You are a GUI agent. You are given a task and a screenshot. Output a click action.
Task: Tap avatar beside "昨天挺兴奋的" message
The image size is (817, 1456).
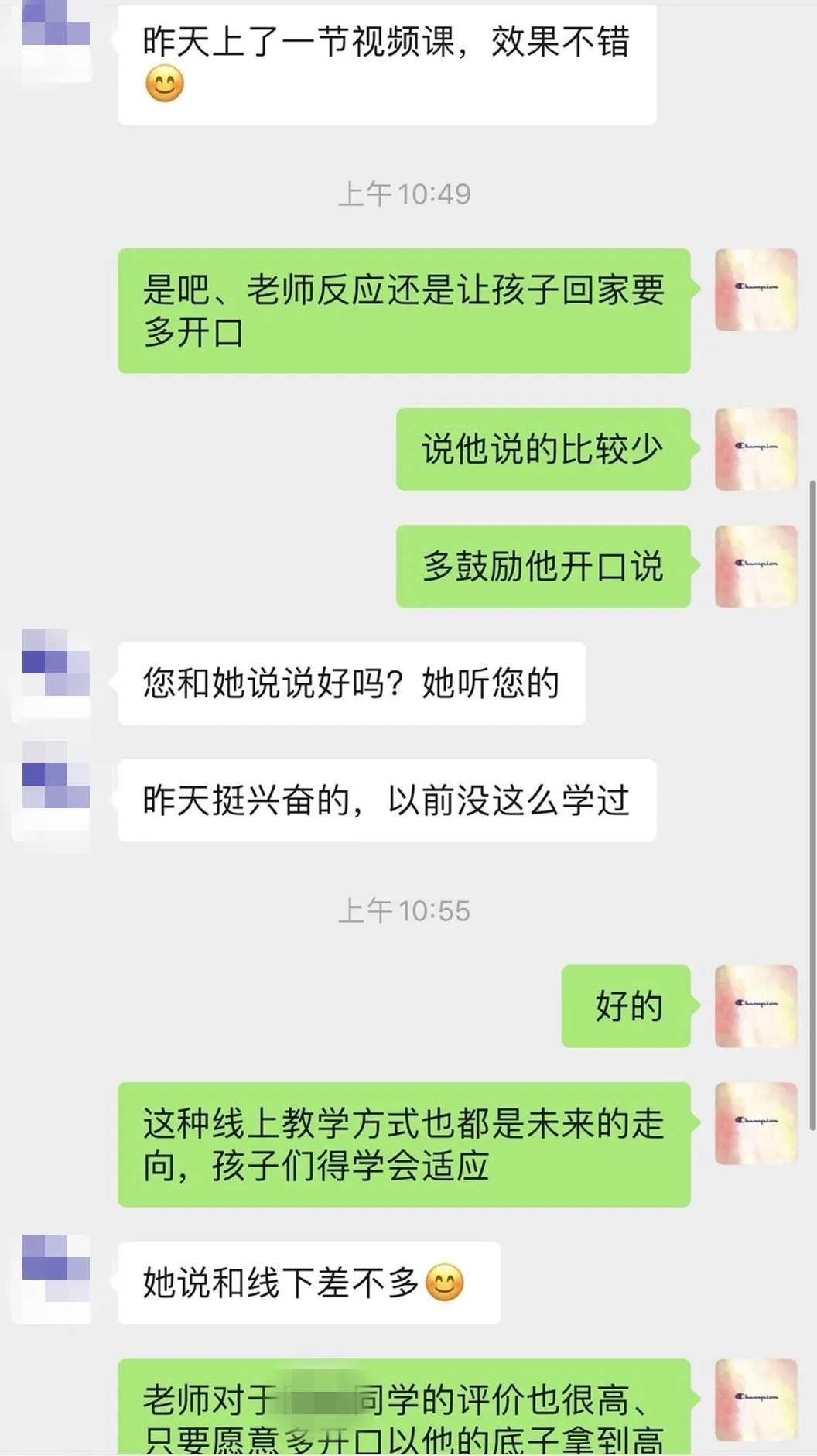pos(56,796)
